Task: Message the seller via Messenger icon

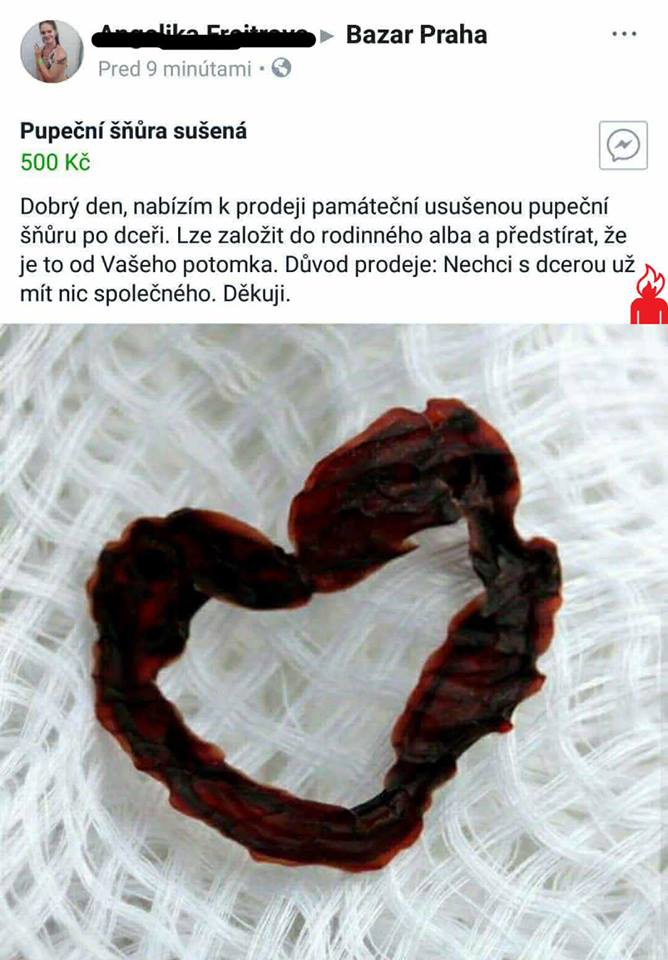Action: point(622,146)
